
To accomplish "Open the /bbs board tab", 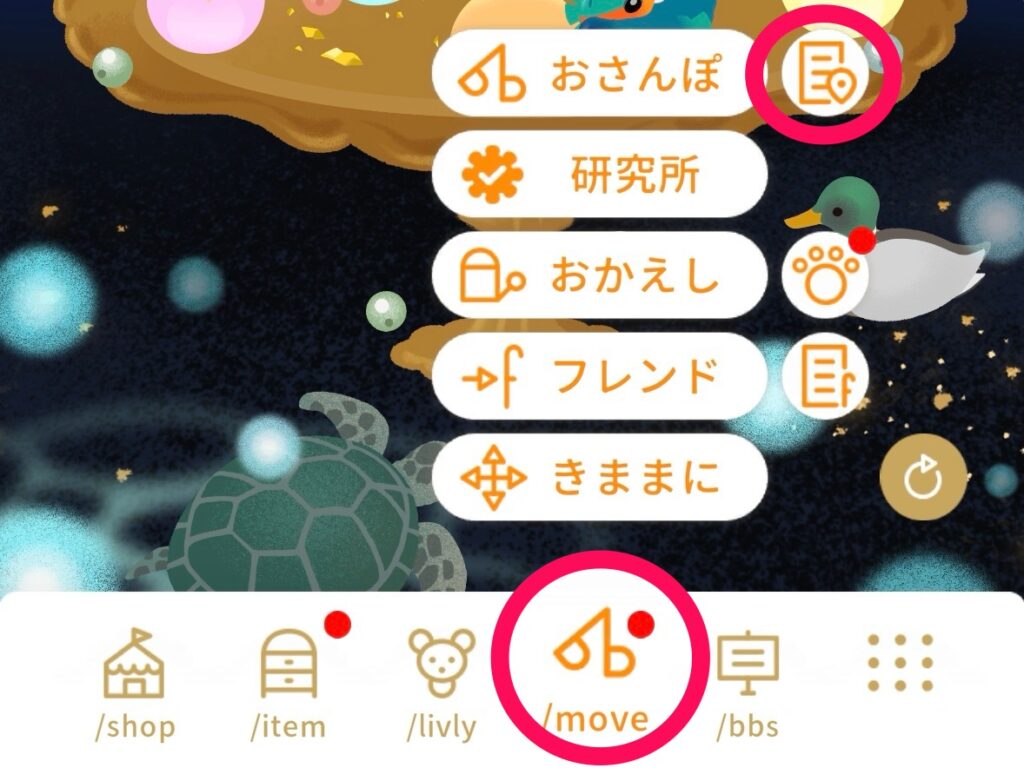I will click(747, 686).
